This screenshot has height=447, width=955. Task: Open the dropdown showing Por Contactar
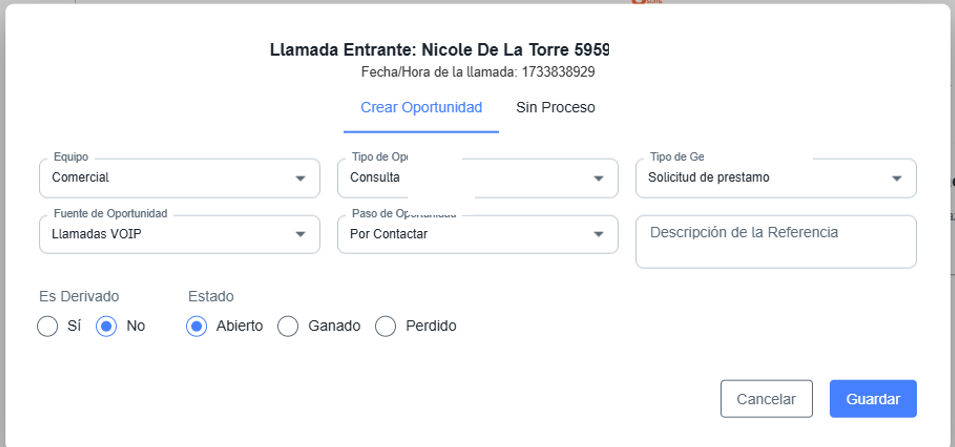(478, 234)
